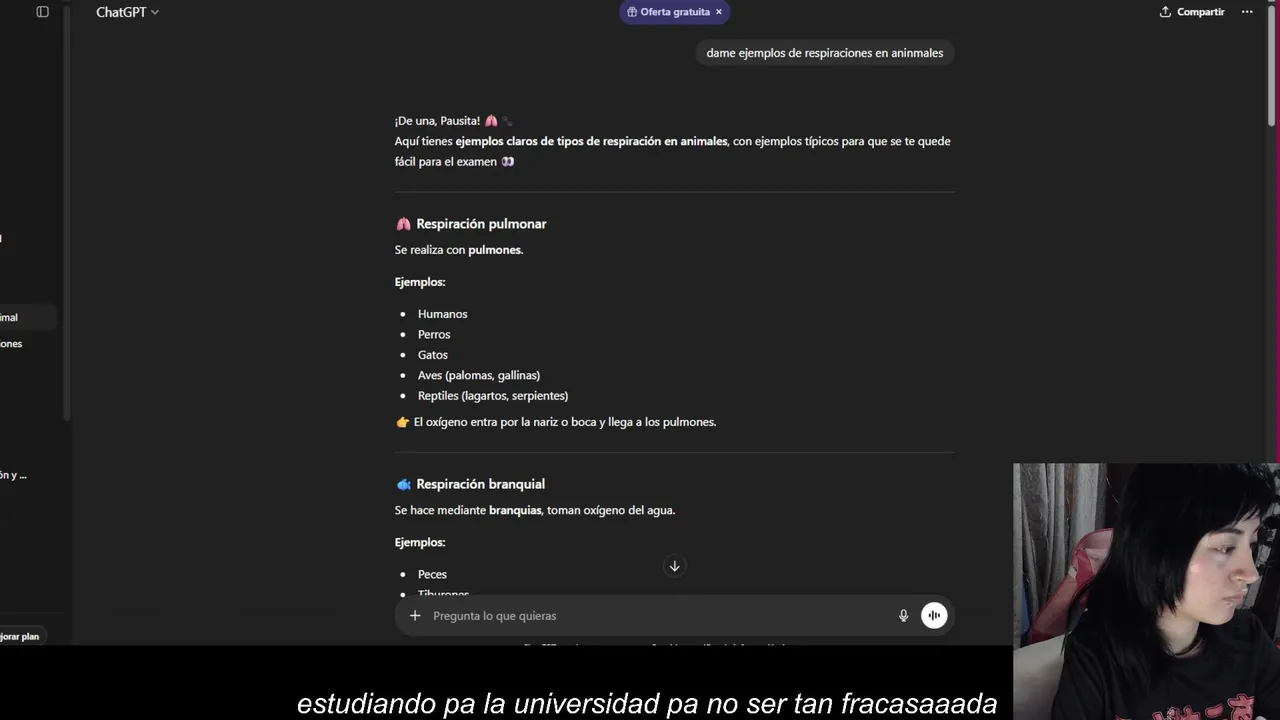Tap the Mejorar plan button
1280x720 pixels.
point(18,636)
